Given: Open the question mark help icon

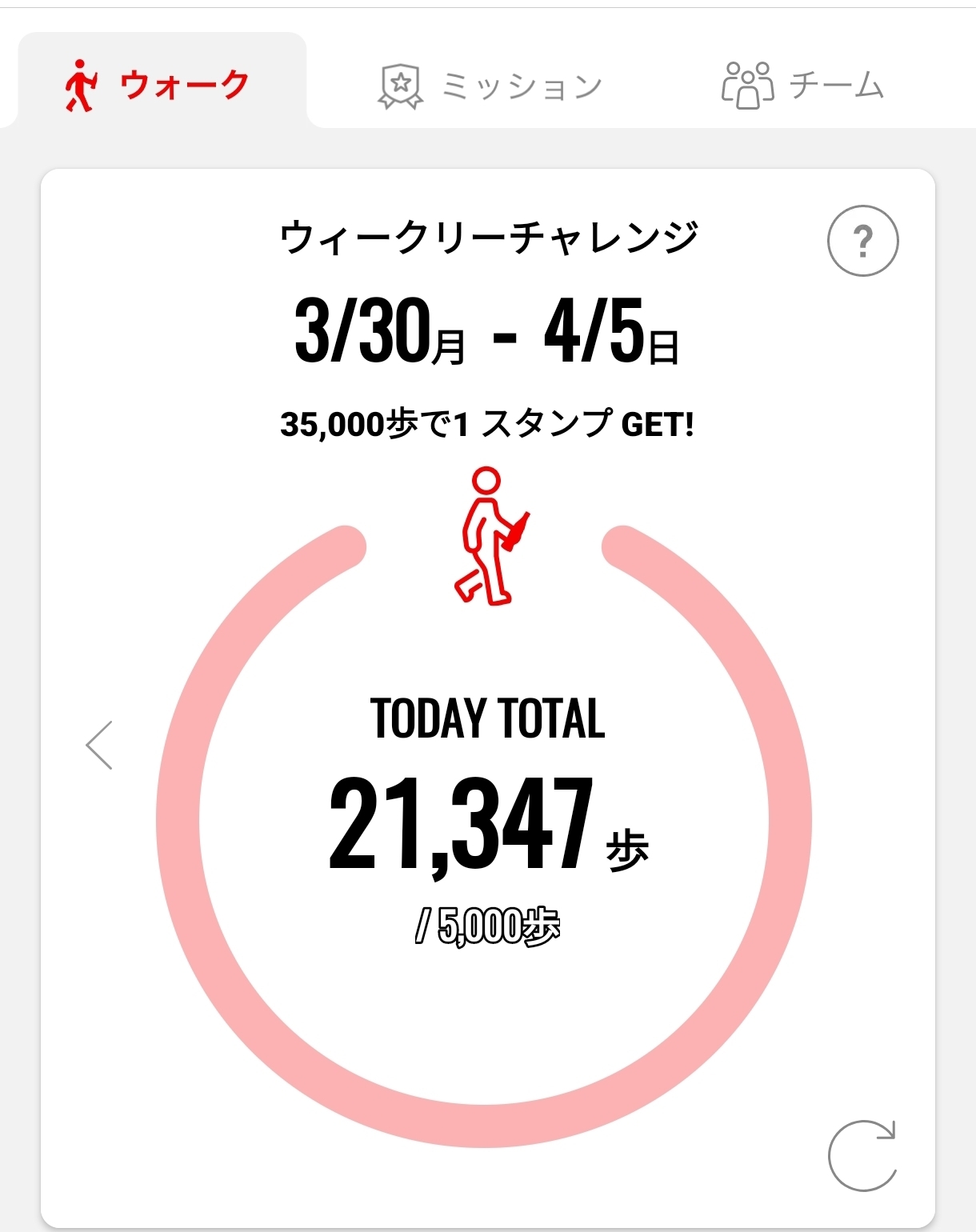Looking at the screenshot, I should point(862,241).
